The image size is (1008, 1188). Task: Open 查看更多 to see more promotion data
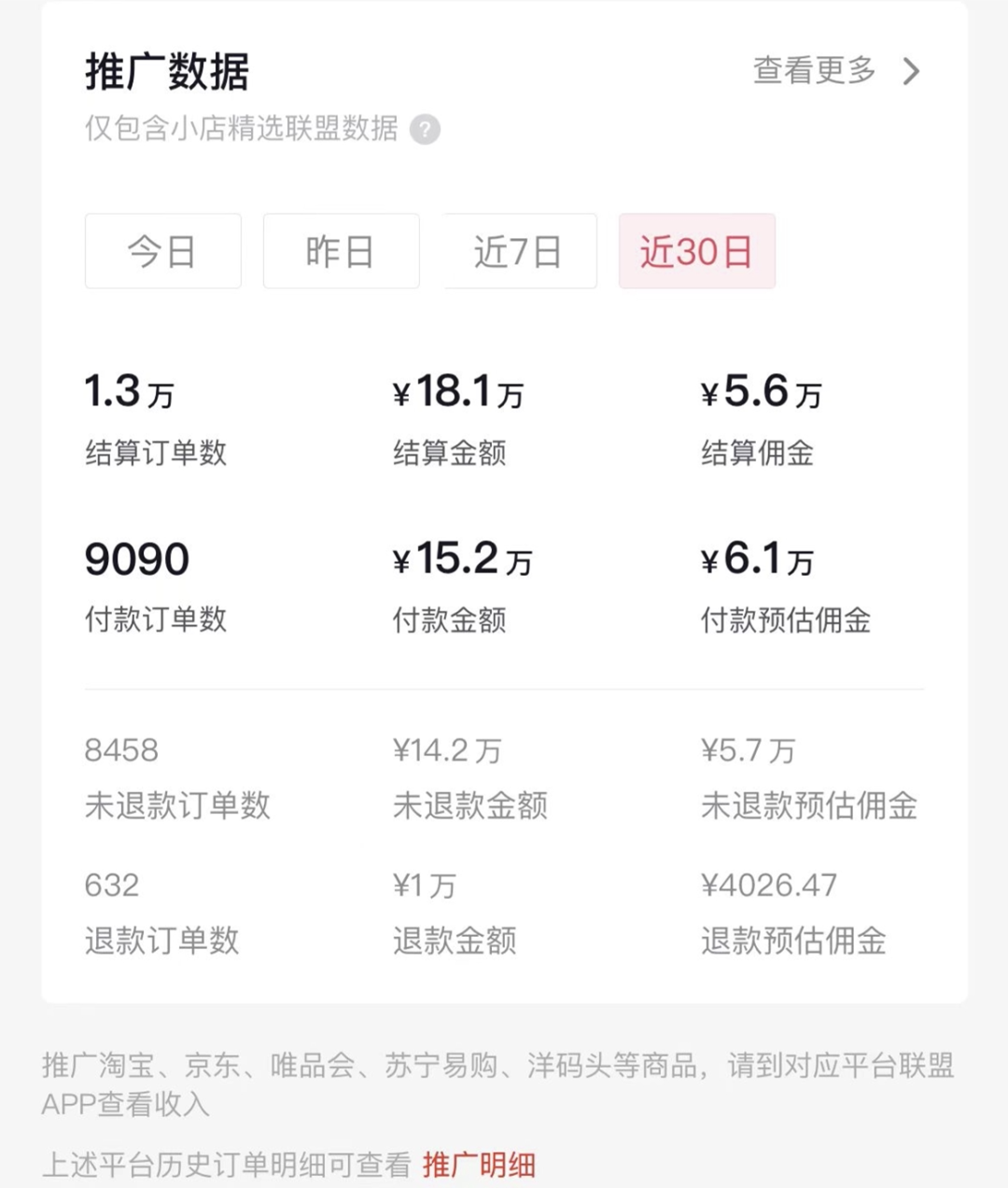814,71
